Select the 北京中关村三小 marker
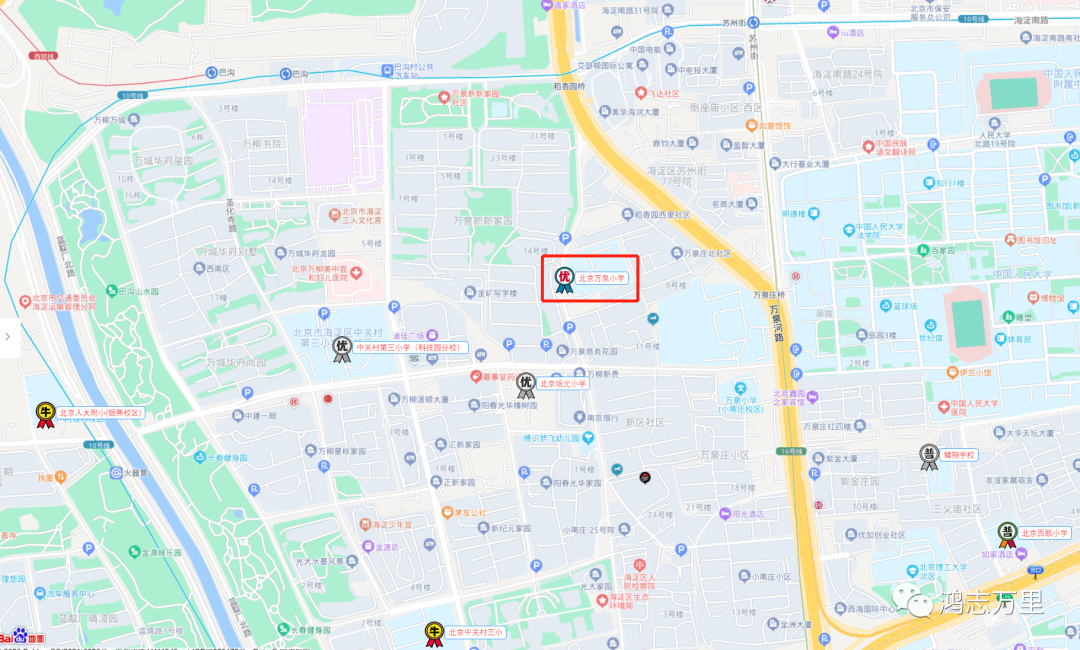The image size is (1080, 650). pyautogui.click(x=434, y=632)
